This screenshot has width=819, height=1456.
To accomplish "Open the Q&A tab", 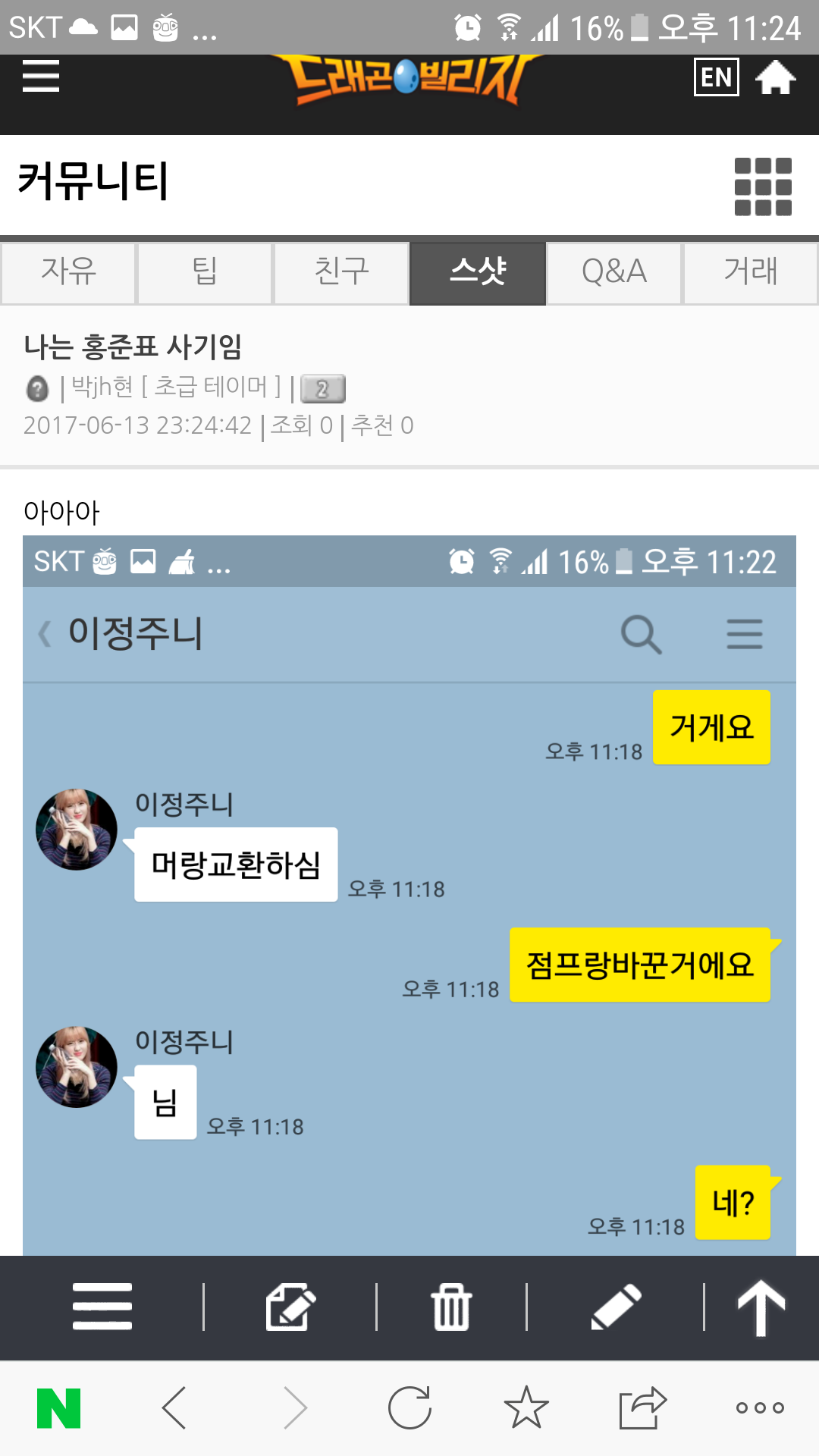I will [614, 272].
